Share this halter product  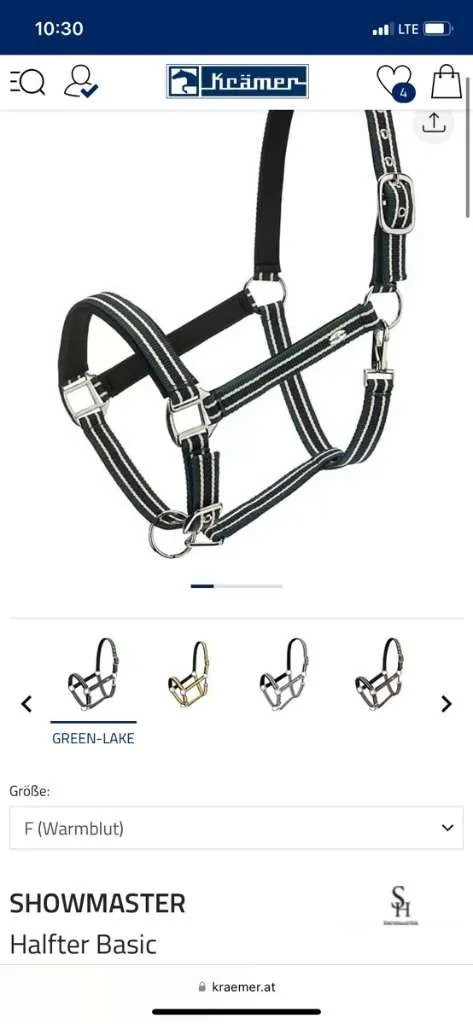(x=433, y=122)
